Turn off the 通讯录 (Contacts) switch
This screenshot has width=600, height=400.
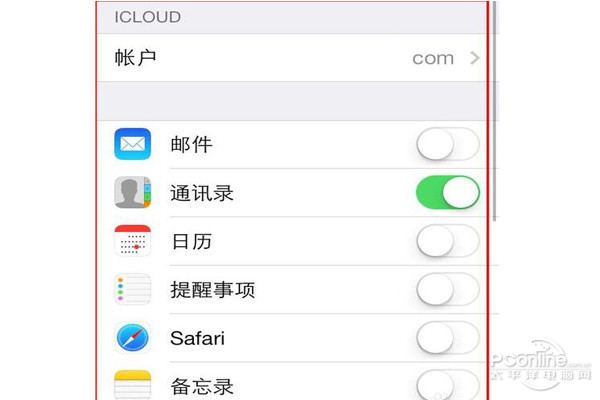pos(447,193)
